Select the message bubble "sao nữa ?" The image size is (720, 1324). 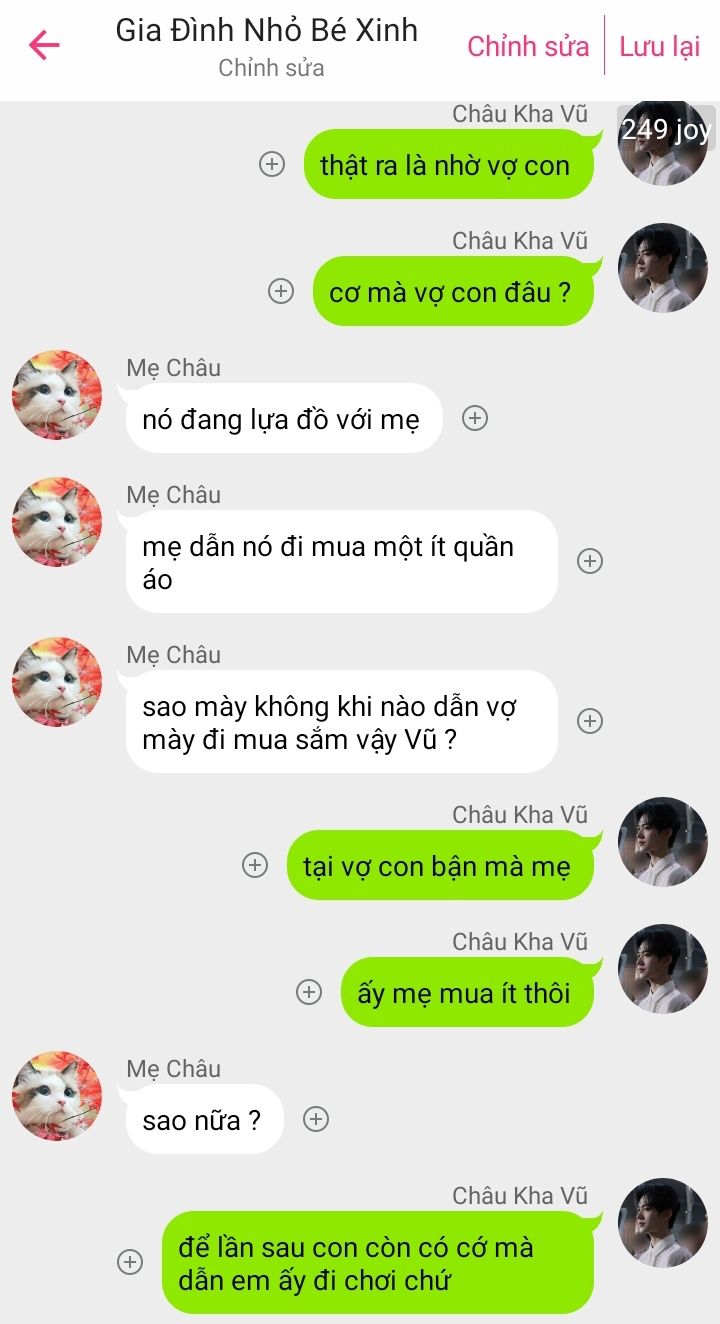click(204, 1120)
